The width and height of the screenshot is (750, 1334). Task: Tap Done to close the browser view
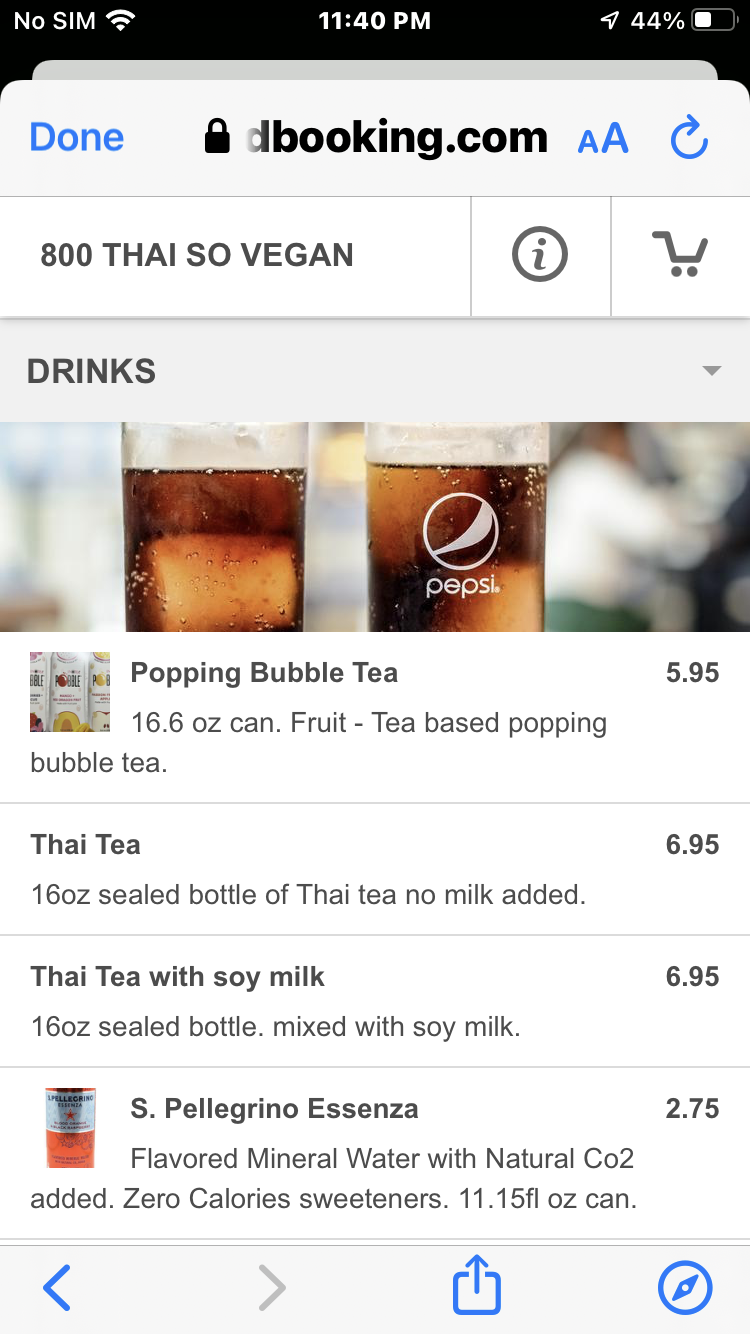tap(77, 137)
